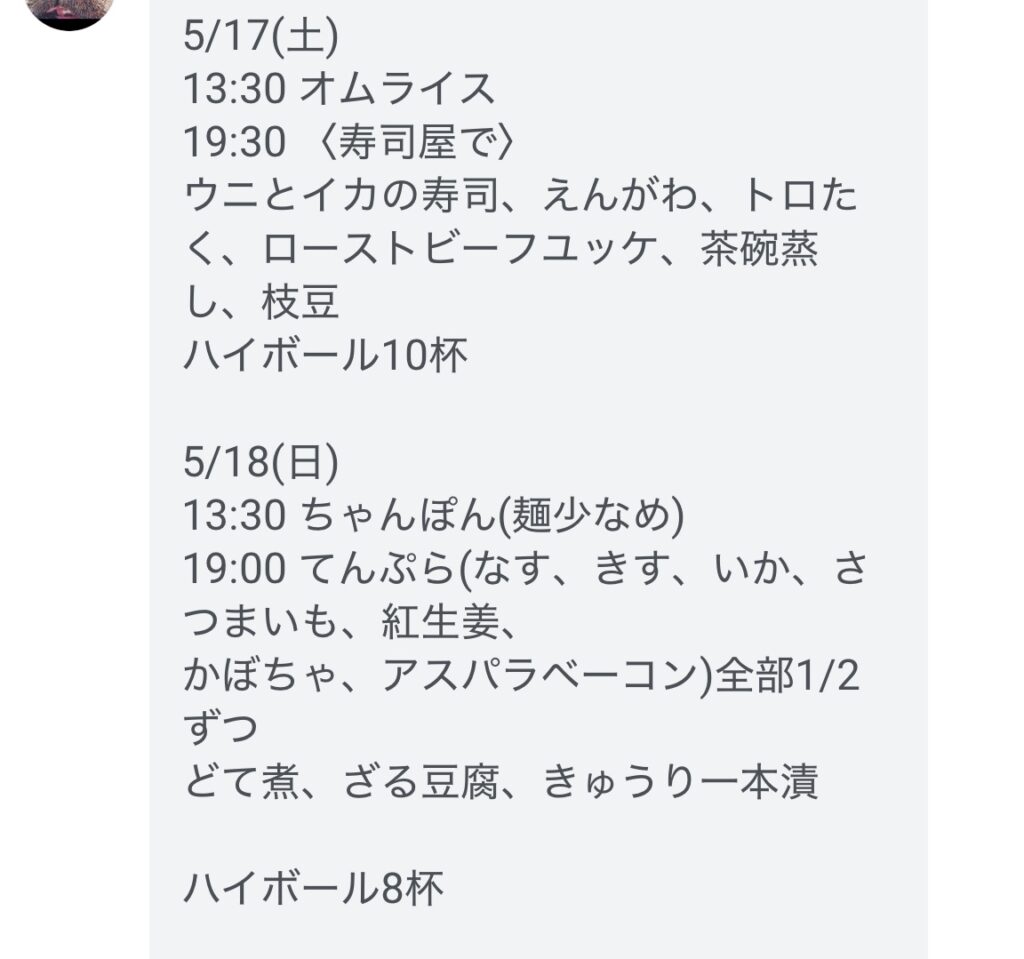Open the message sender's profile avatar
Image resolution: width=1024 pixels, height=959 pixels.
68,10
